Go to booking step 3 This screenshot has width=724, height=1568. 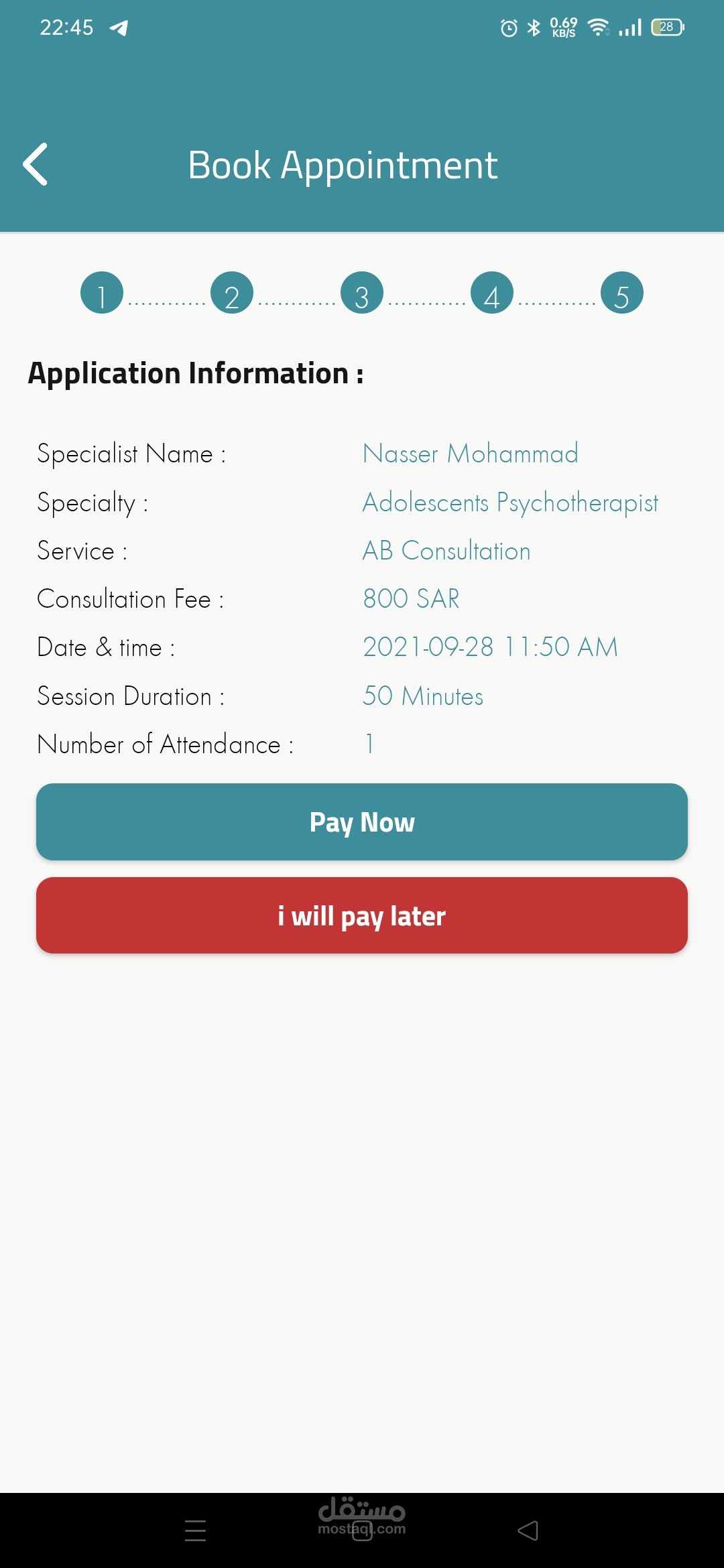(362, 293)
